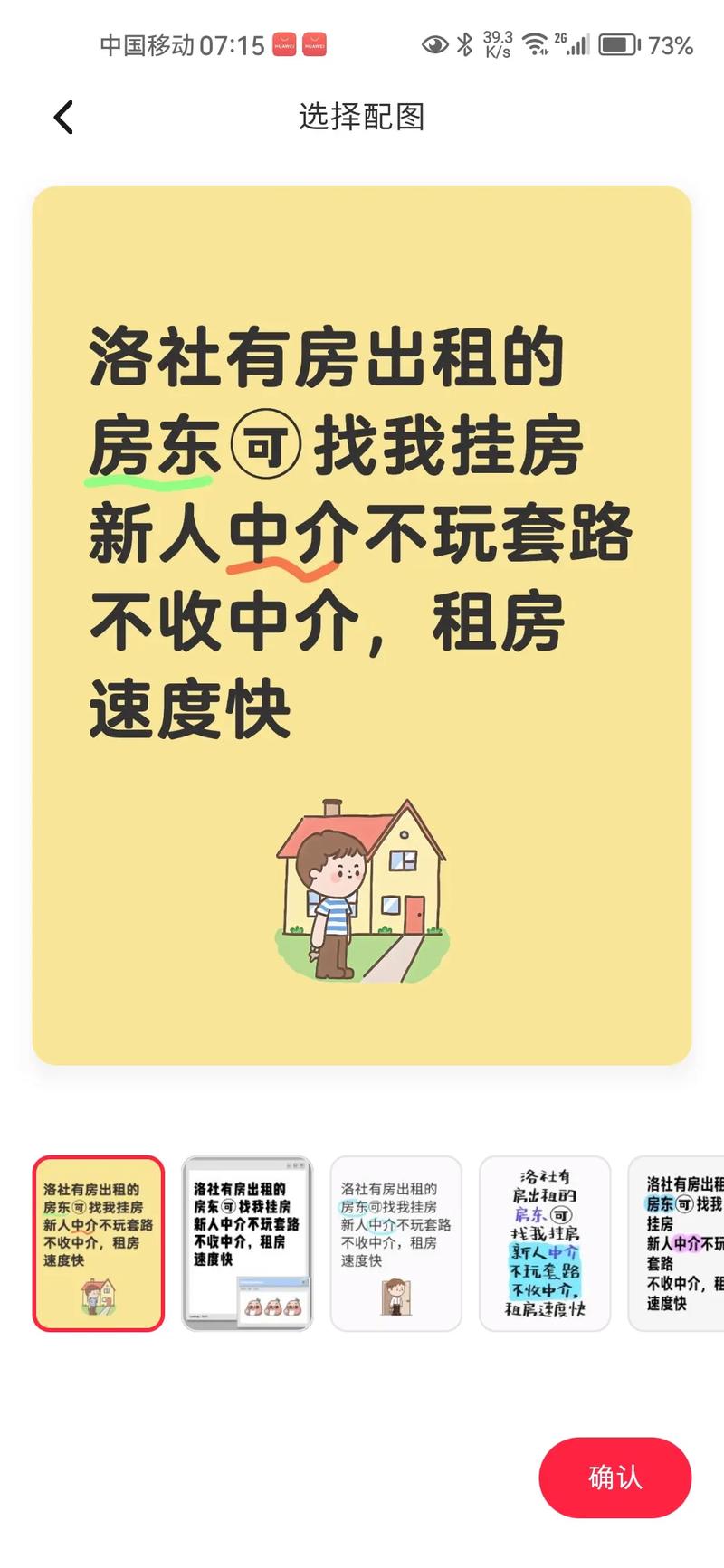Choose the partially visible fifth template
724x1568 pixels.
point(679,1243)
